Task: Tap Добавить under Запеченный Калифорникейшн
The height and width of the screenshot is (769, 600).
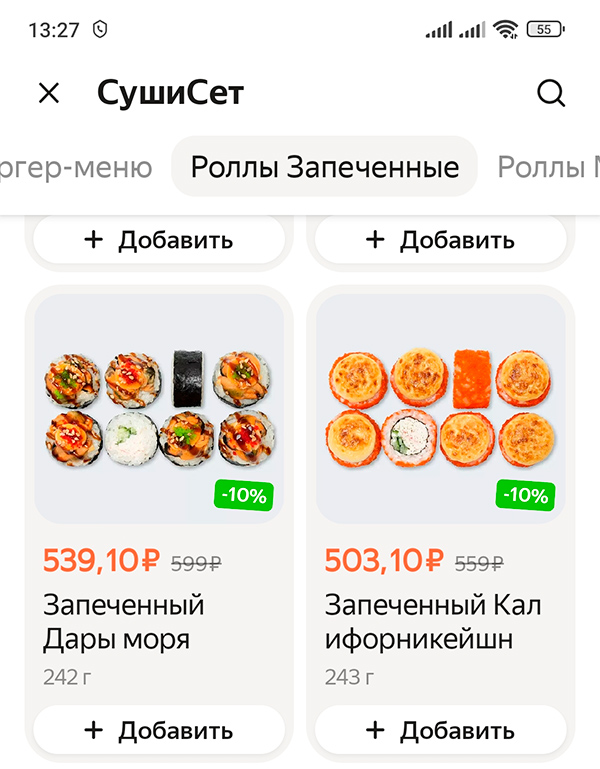Action: 441,730
